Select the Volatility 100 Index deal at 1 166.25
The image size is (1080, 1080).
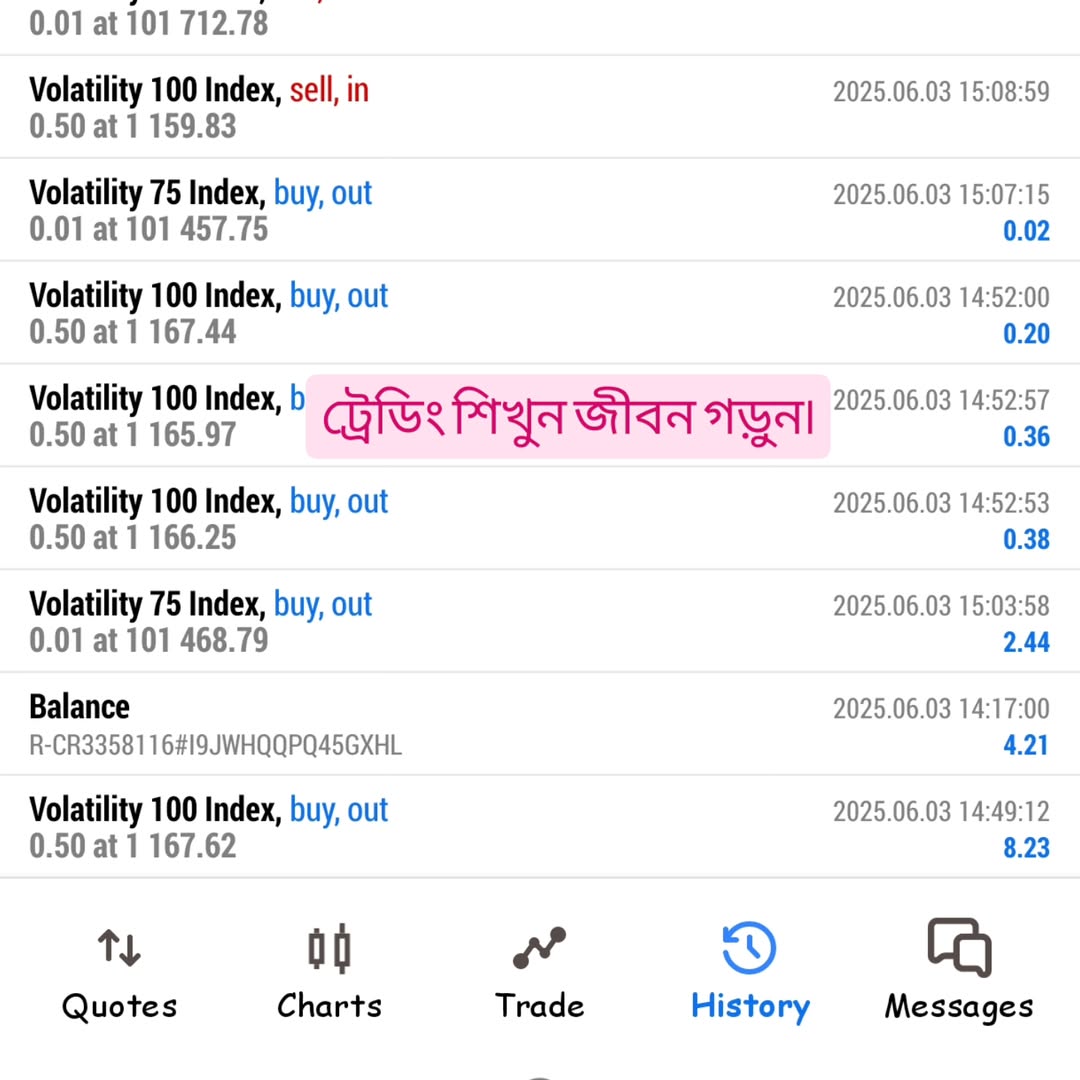coord(540,519)
